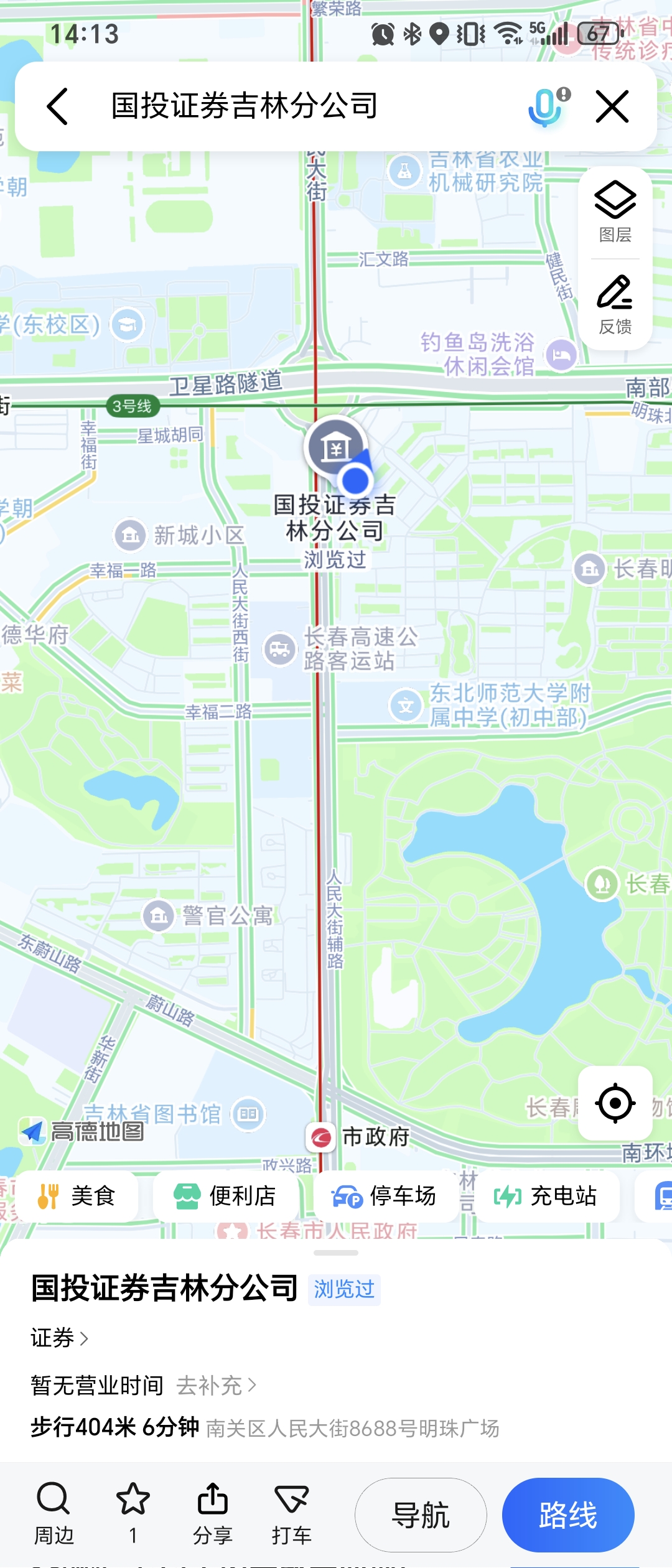This screenshot has width=672, height=1568.
Task: Start 导航 navigation to this place
Action: click(421, 1515)
